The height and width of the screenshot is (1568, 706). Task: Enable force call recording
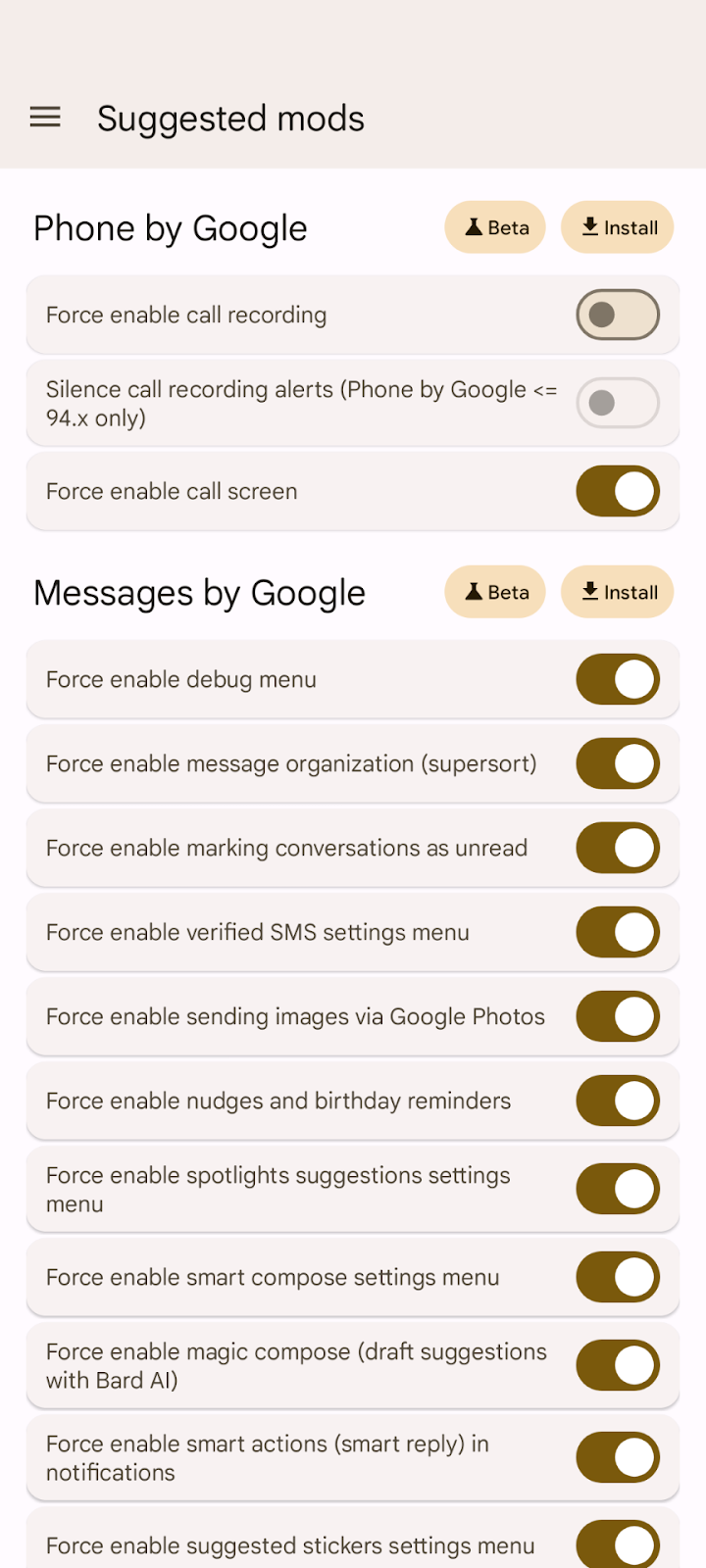pyautogui.click(x=618, y=315)
